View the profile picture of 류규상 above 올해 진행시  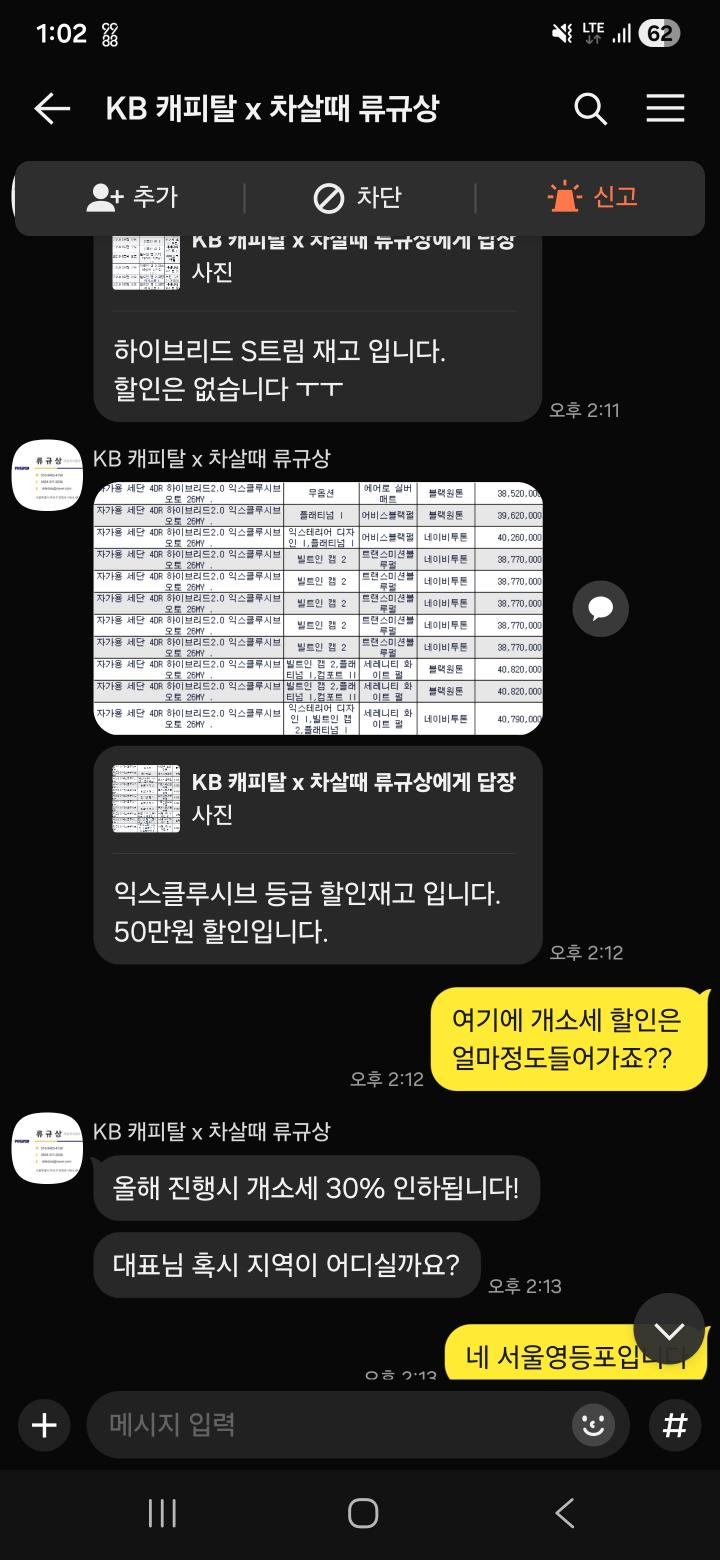tap(46, 1148)
